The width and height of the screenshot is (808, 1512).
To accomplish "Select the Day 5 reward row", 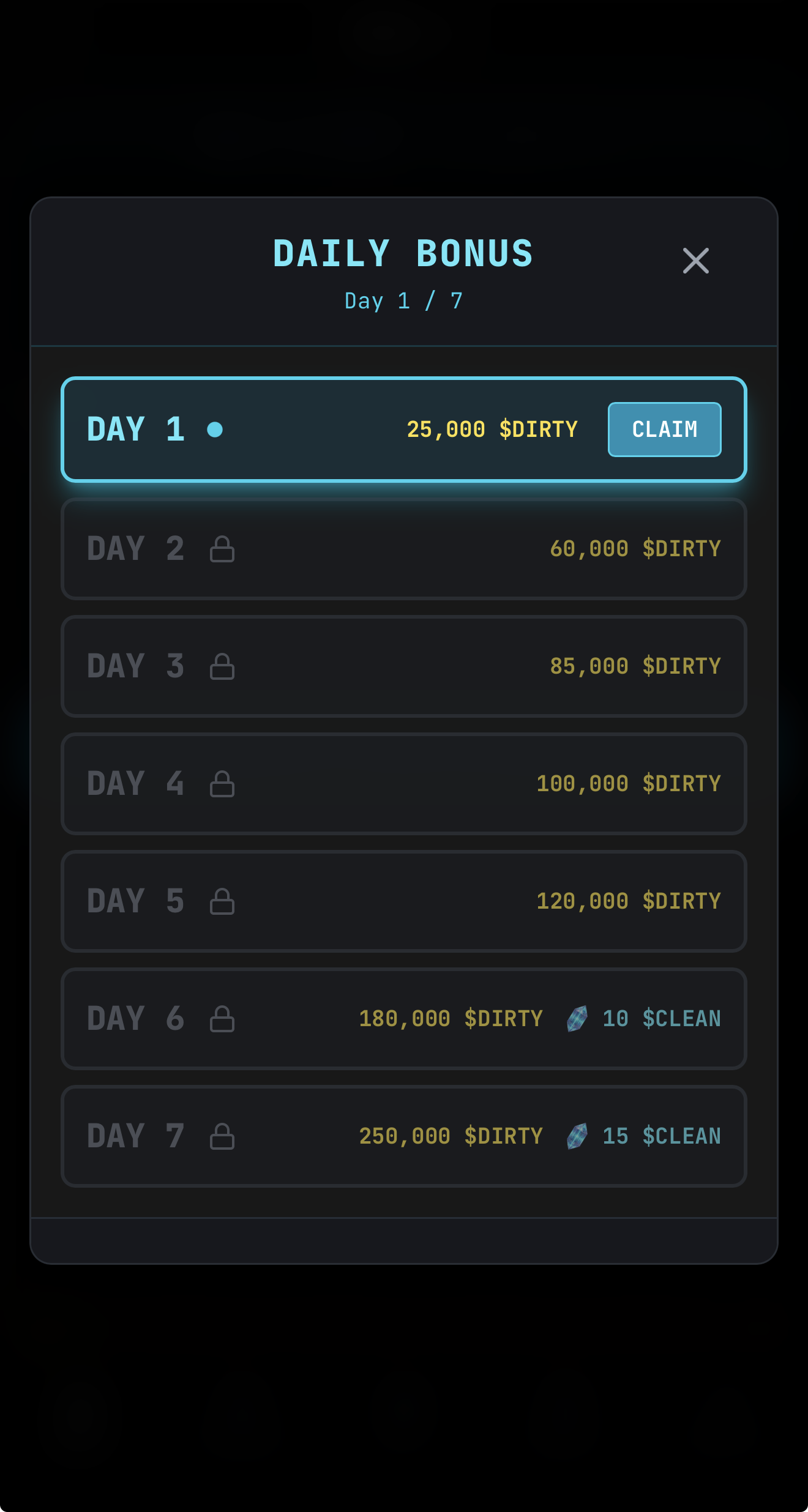I will point(404,901).
